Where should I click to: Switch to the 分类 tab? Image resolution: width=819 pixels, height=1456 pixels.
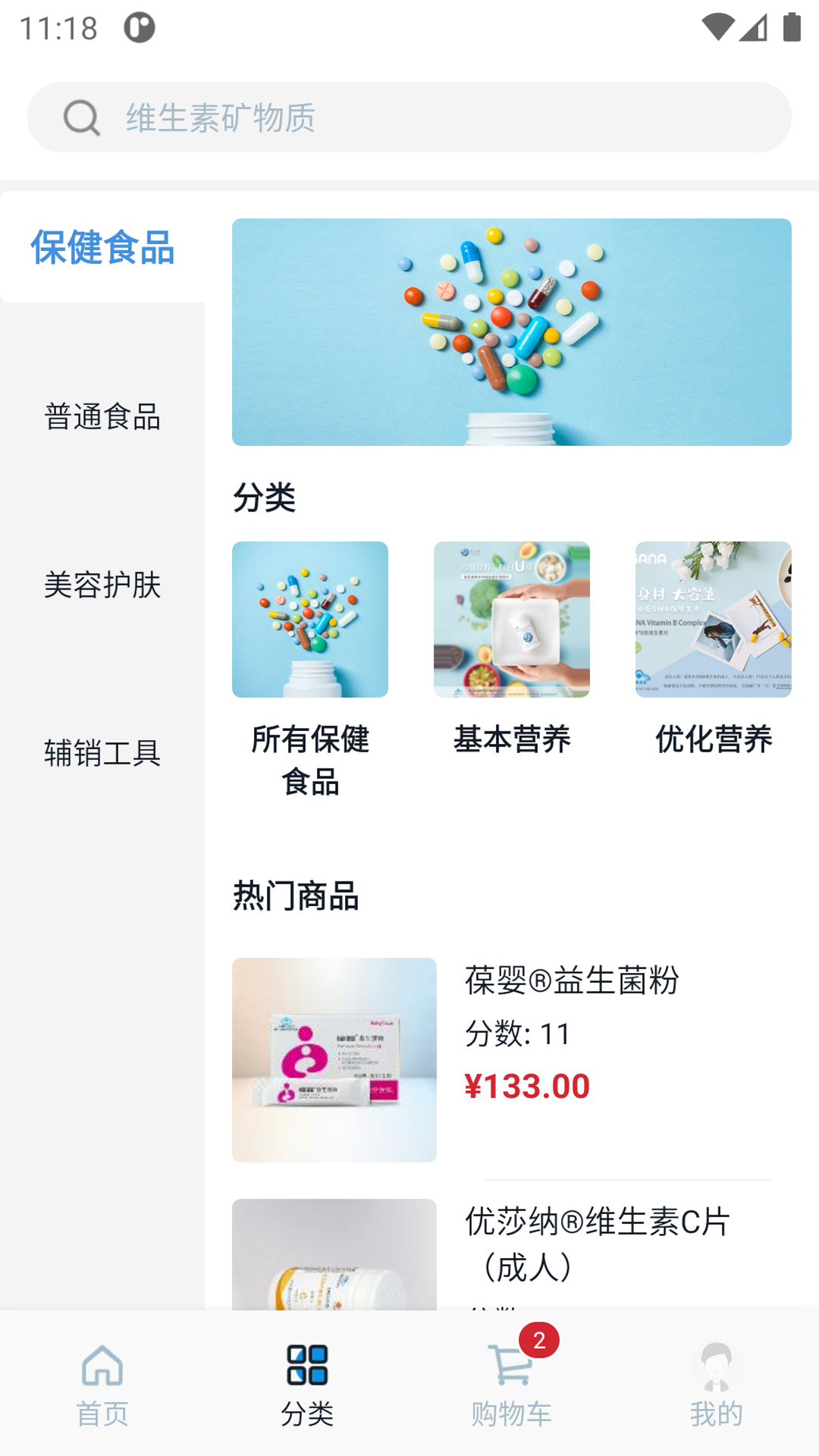(307, 1383)
